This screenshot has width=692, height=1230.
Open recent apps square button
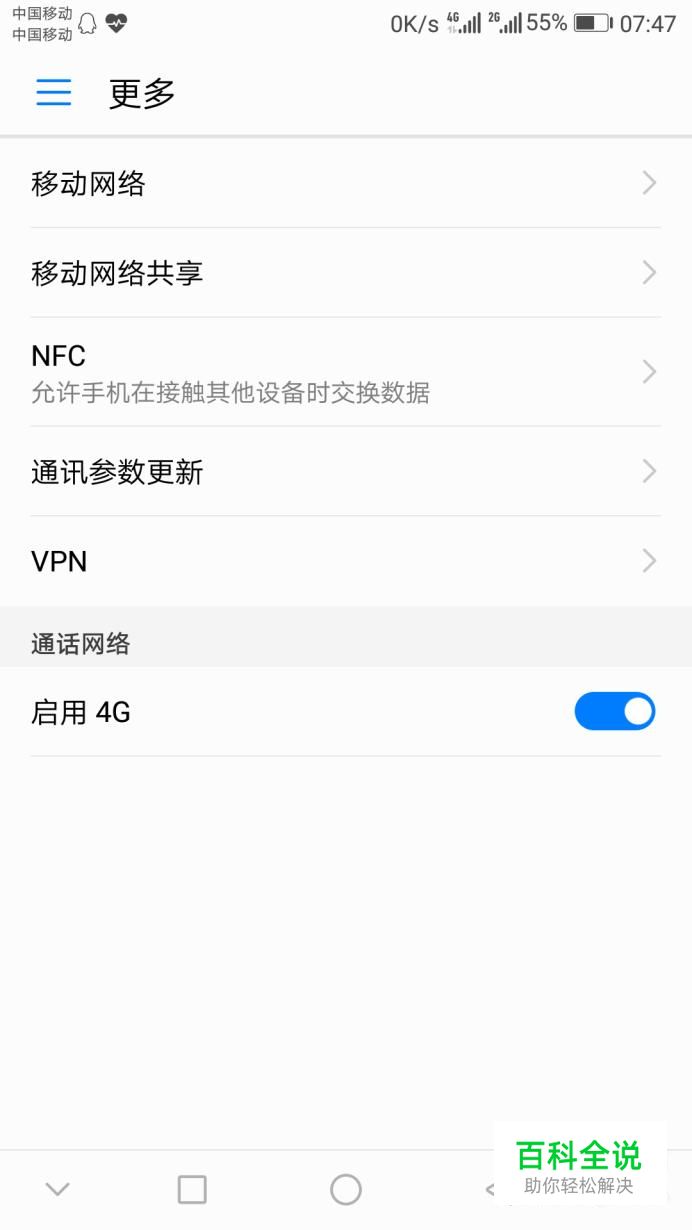click(x=192, y=1189)
